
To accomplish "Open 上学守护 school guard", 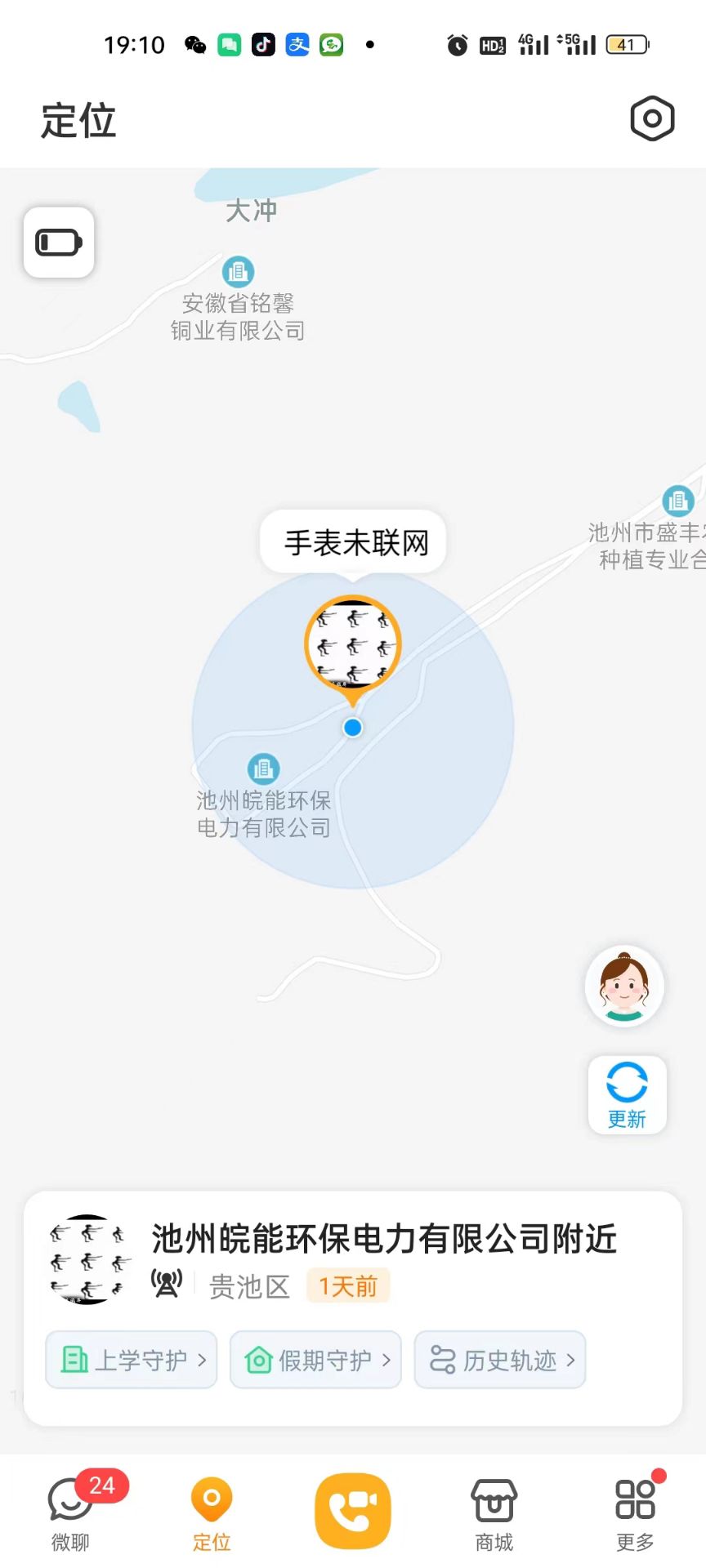I will [x=132, y=1360].
